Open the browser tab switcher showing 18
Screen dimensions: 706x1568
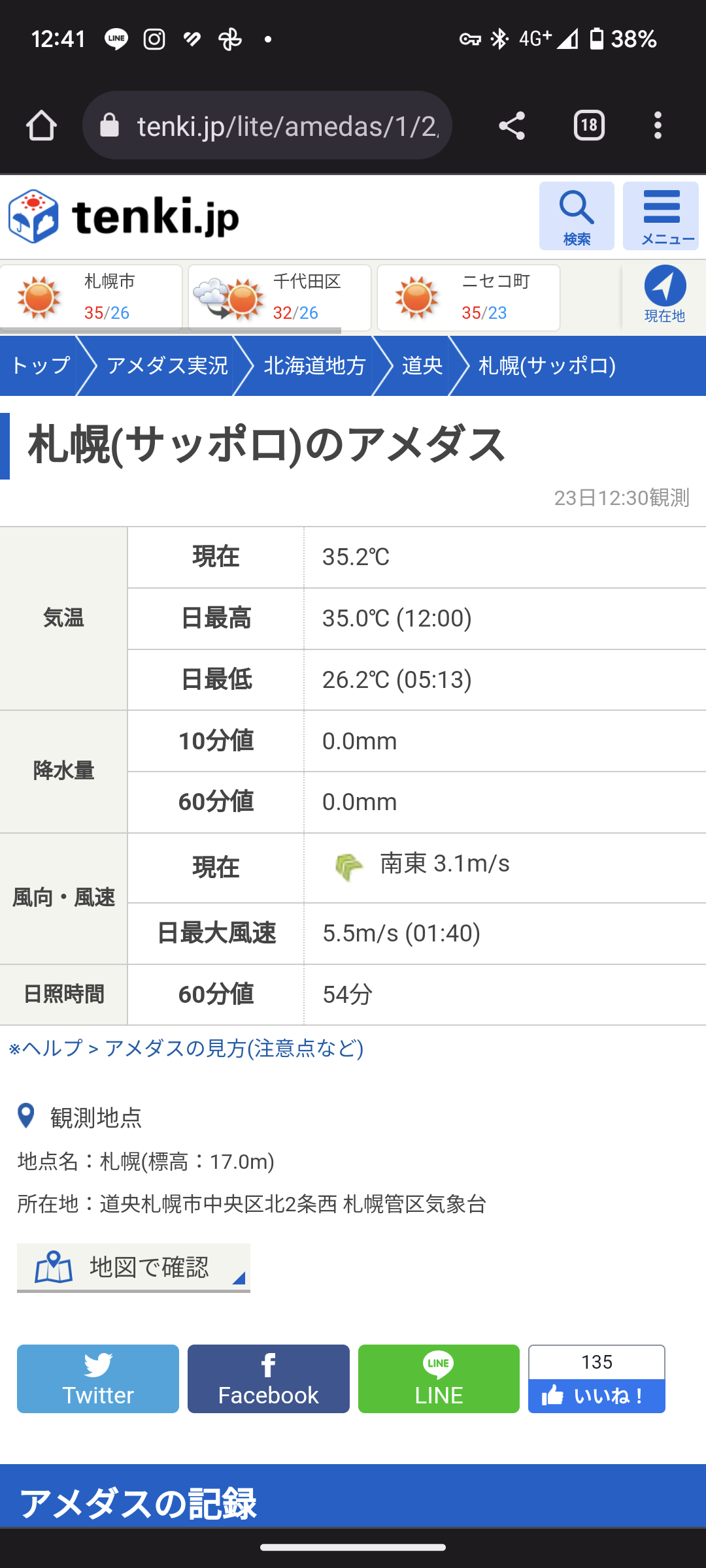(x=589, y=125)
